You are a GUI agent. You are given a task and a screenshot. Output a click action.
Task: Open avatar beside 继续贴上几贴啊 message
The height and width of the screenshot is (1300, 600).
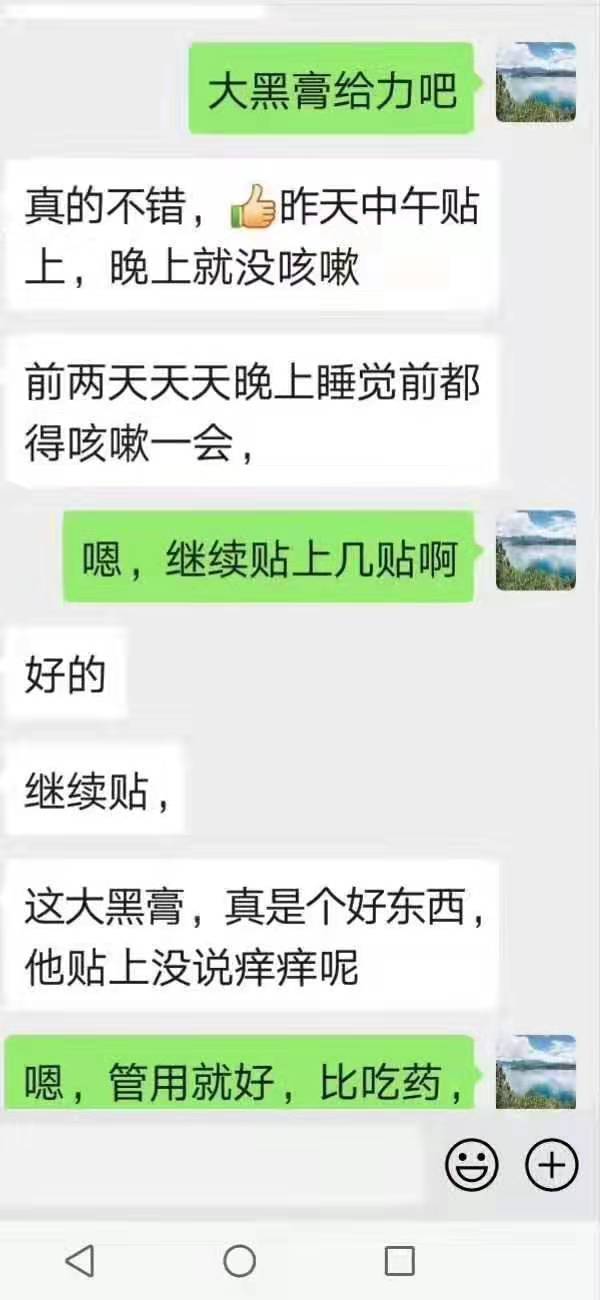click(536, 550)
